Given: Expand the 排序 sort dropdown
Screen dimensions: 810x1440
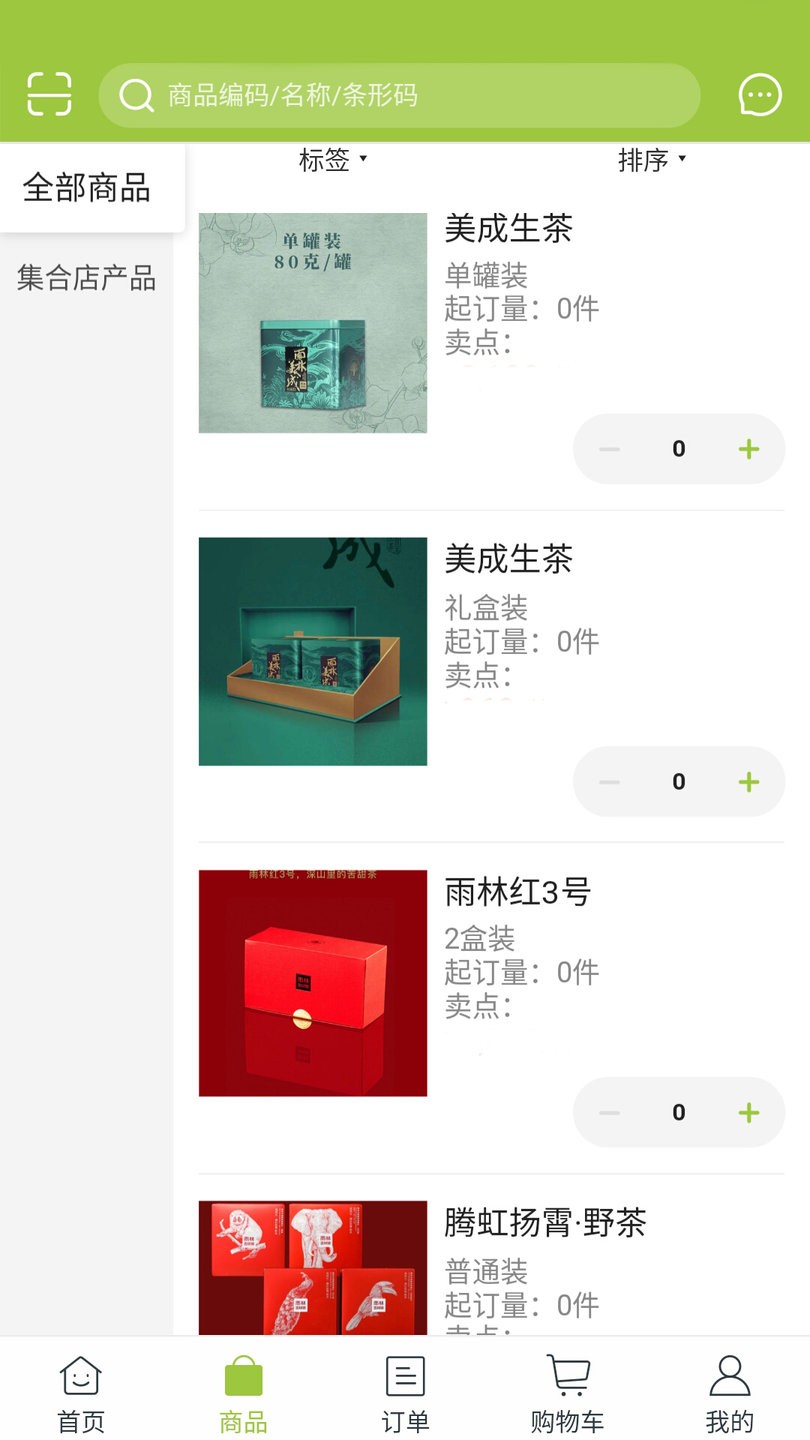Looking at the screenshot, I should coord(652,160).
